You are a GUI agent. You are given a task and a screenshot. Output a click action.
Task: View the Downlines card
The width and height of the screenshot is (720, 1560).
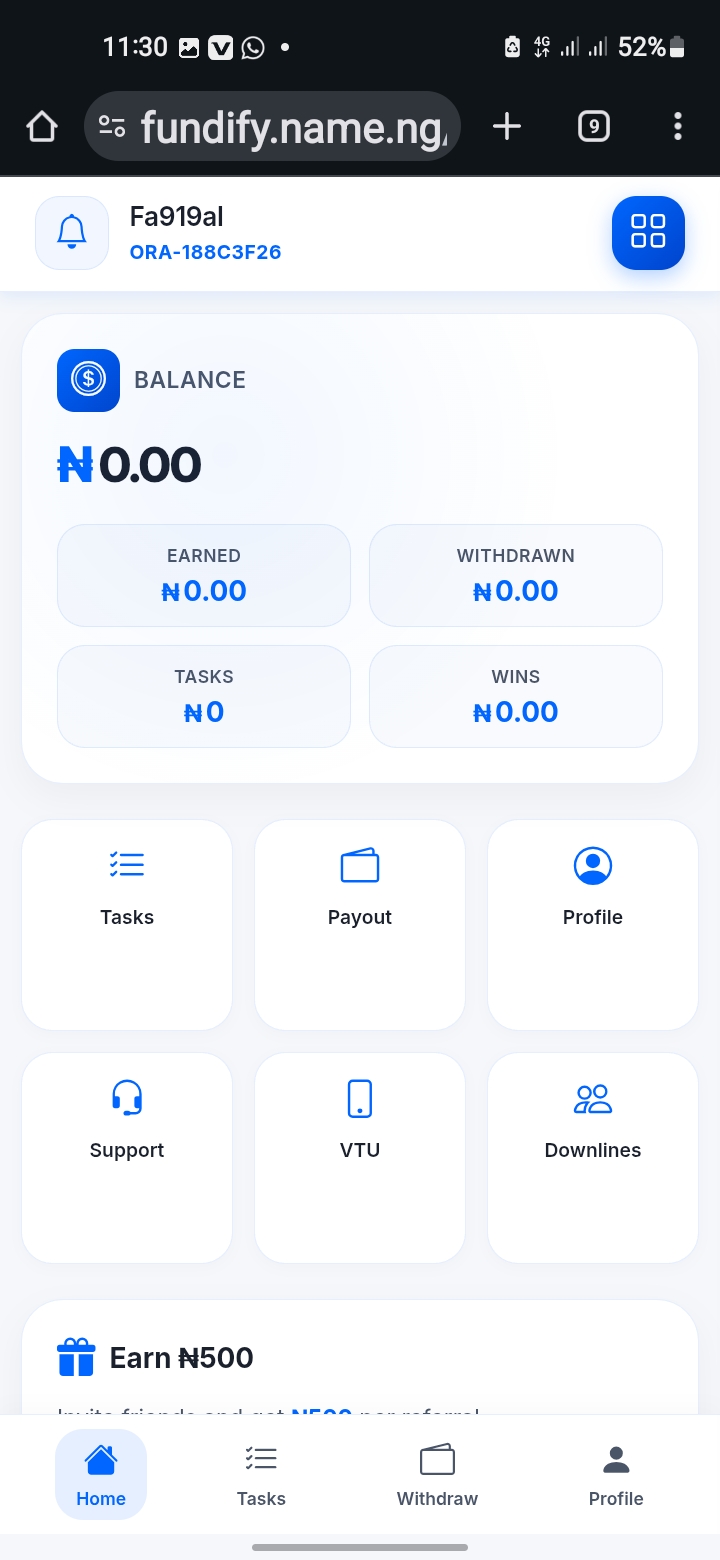592,1157
